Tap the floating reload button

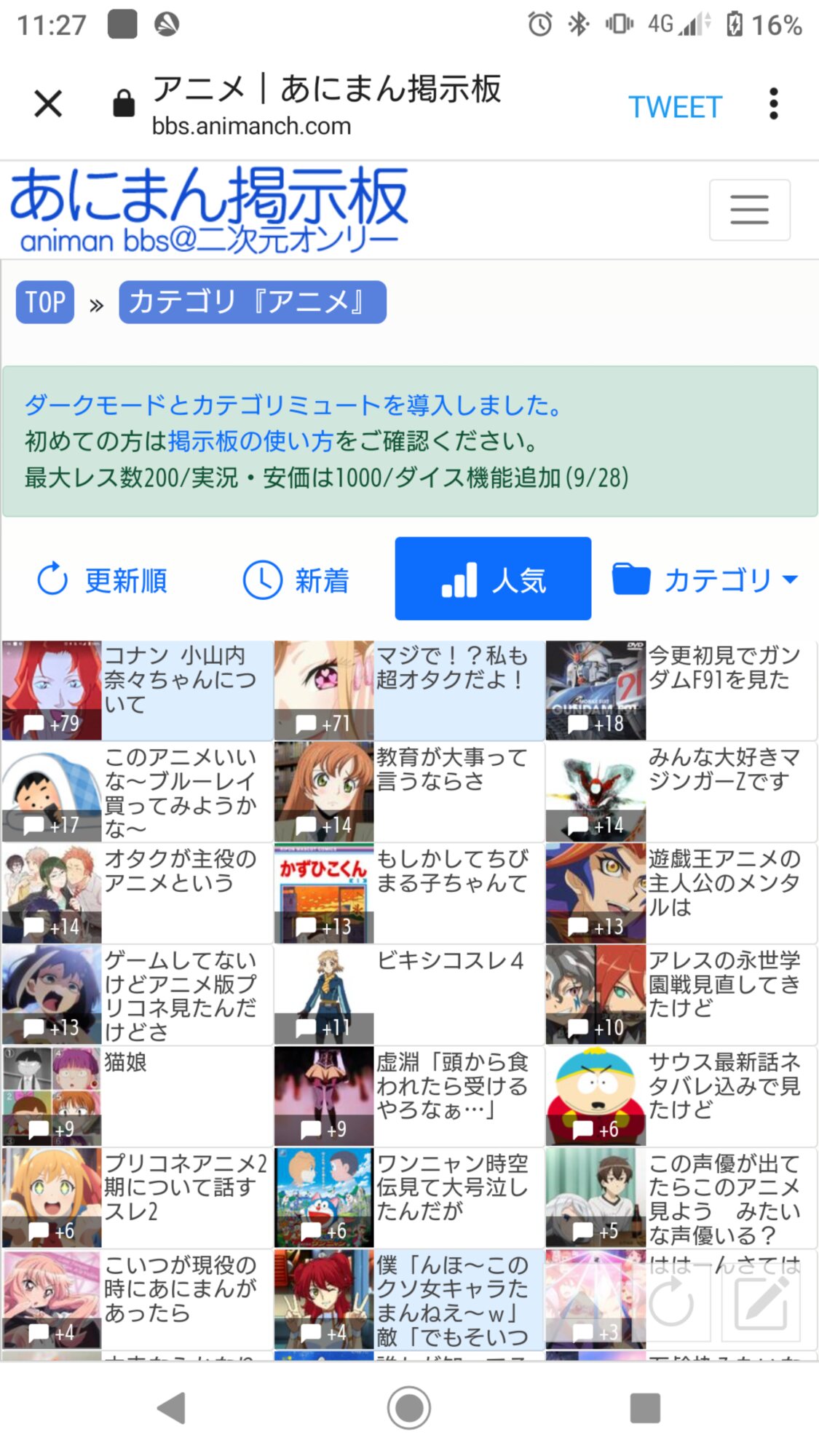(x=671, y=1302)
